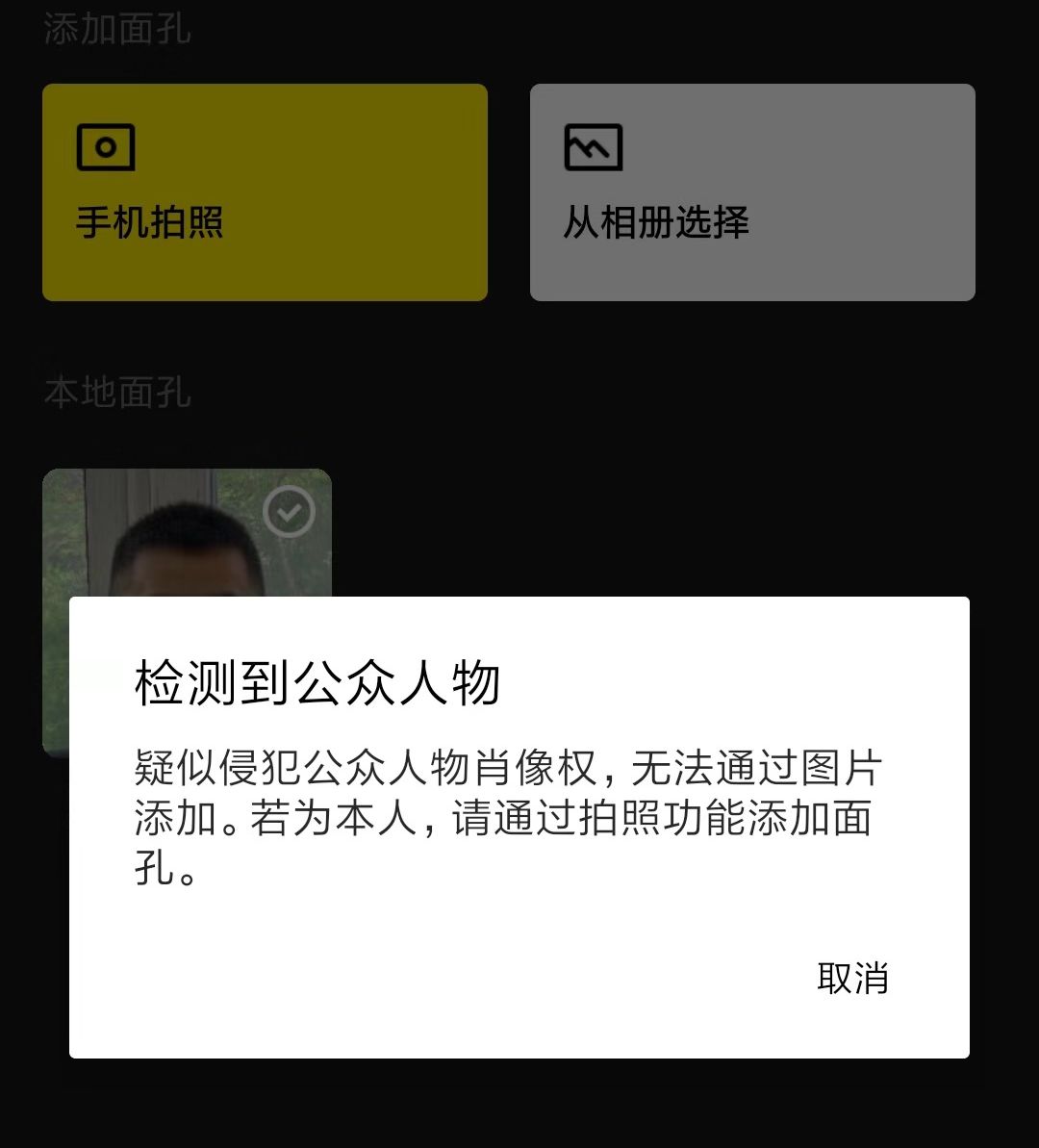Choose 从相册选择 to pick a photo
Image resolution: width=1039 pixels, height=1148 pixels.
(752, 192)
